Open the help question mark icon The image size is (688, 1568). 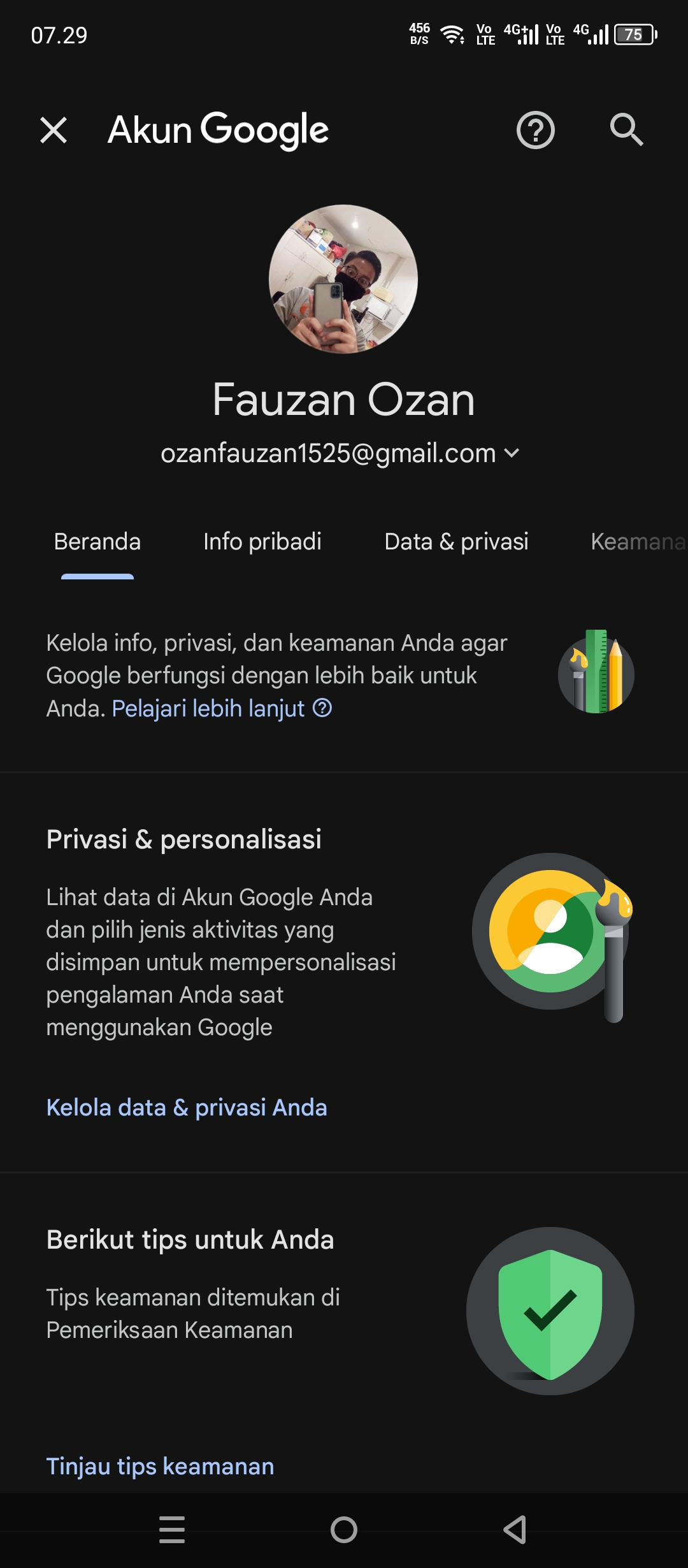pyautogui.click(x=535, y=130)
